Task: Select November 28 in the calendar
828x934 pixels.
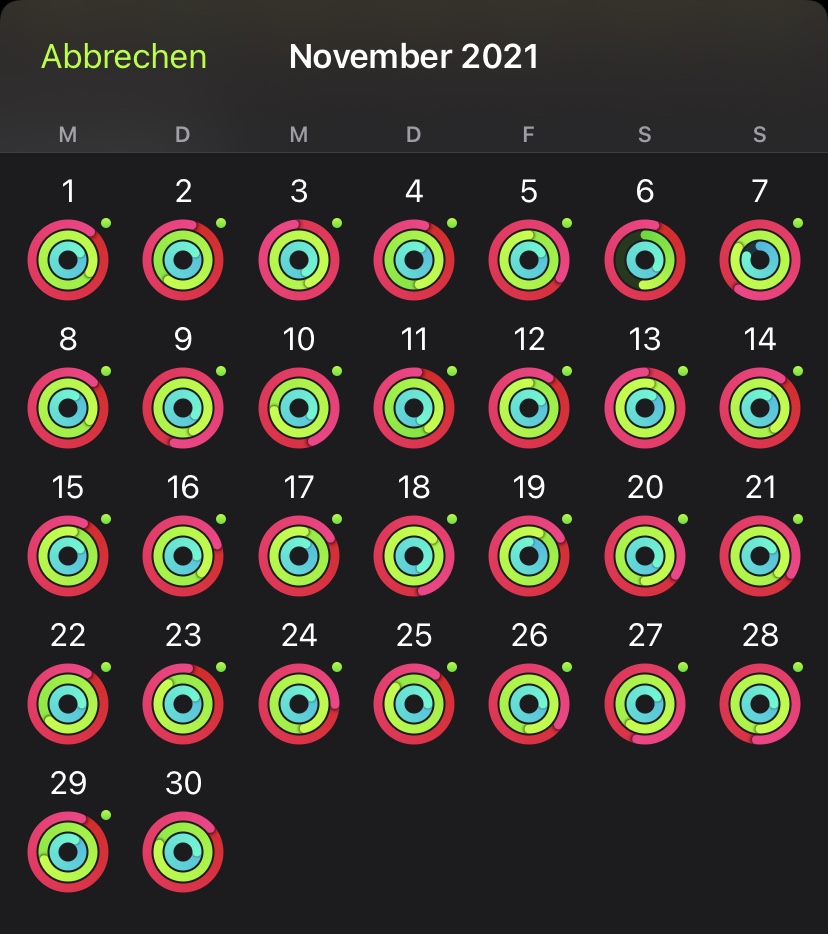Action: click(x=760, y=704)
